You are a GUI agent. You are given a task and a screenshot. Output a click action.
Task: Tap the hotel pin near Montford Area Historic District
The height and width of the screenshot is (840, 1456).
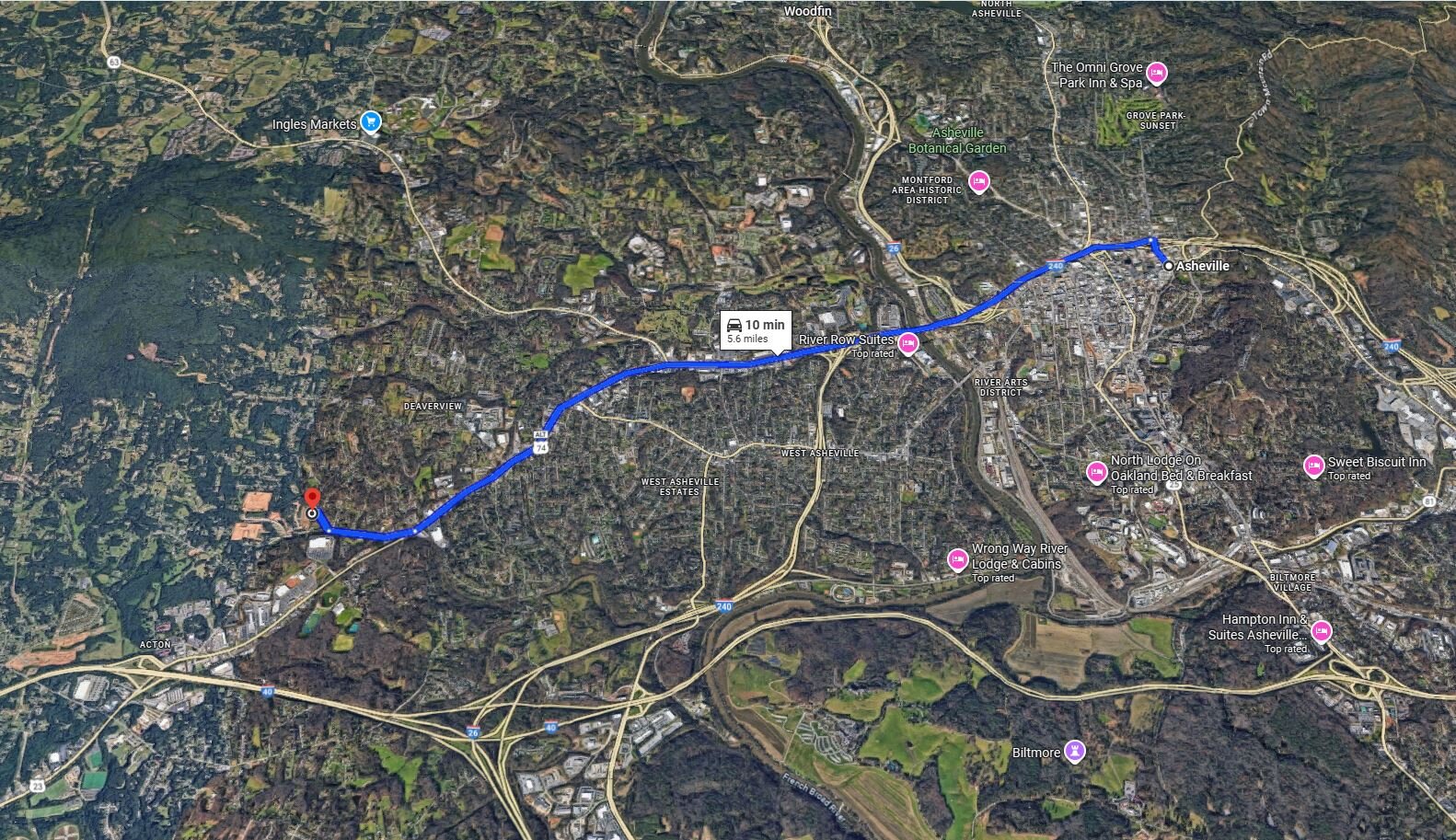coord(978,181)
